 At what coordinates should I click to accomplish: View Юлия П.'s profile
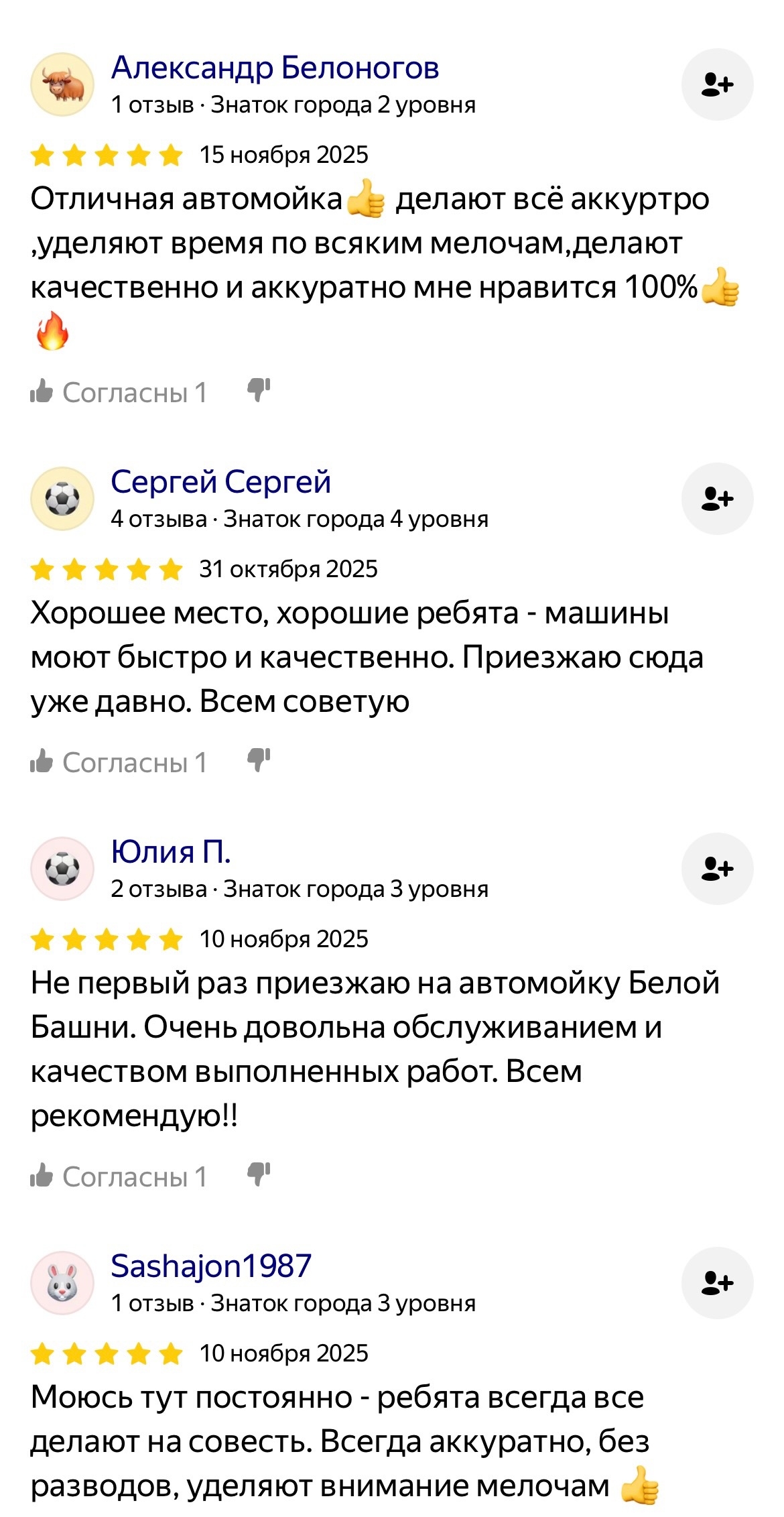pyautogui.click(x=170, y=852)
